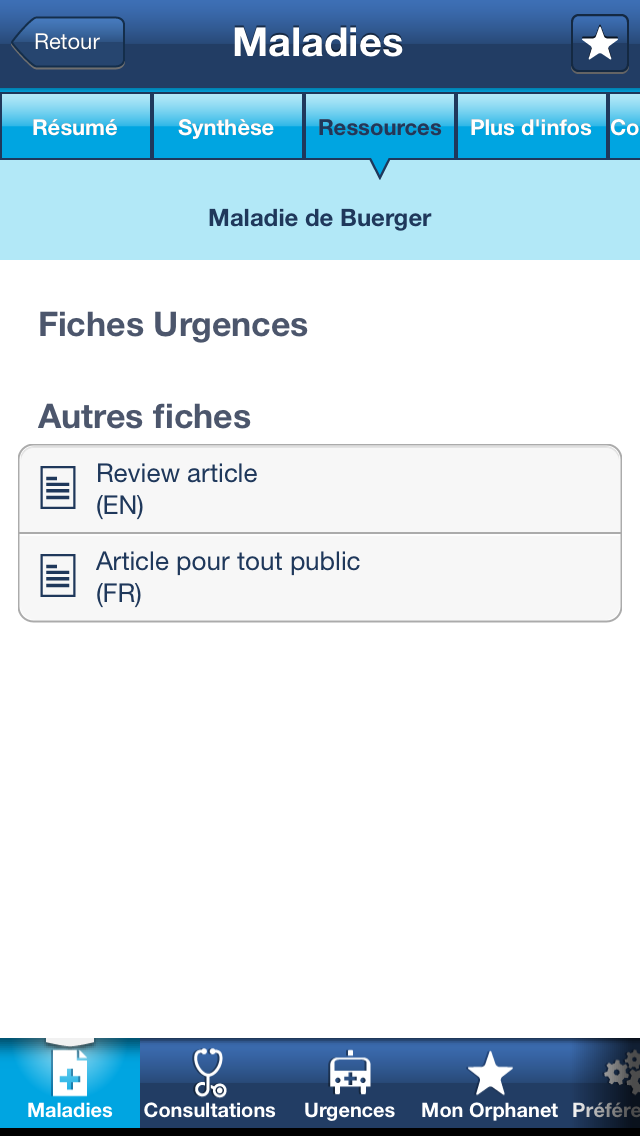
Task: Switch to the Plus d'infos tab
Action: (531, 127)
